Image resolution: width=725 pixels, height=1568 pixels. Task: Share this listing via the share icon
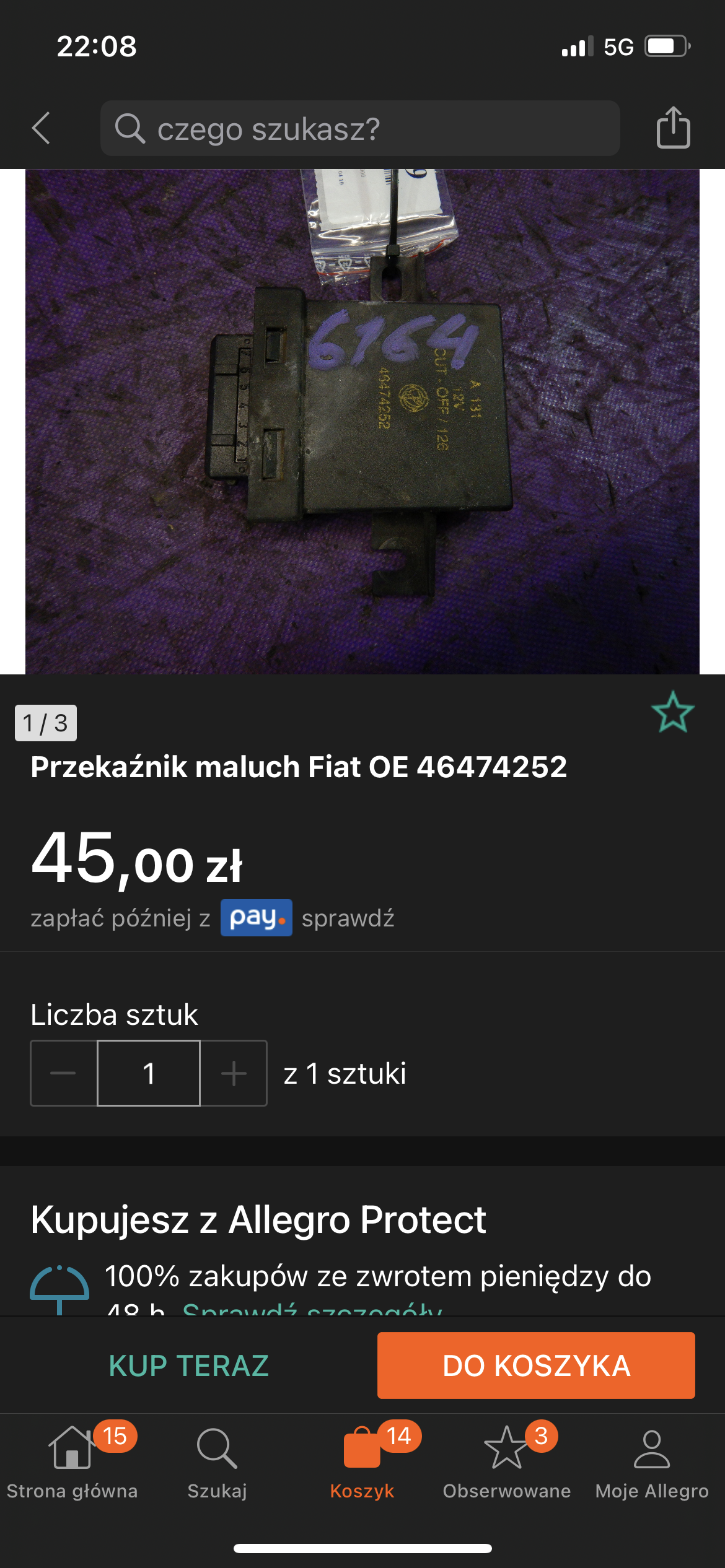[x=673, y=128]
